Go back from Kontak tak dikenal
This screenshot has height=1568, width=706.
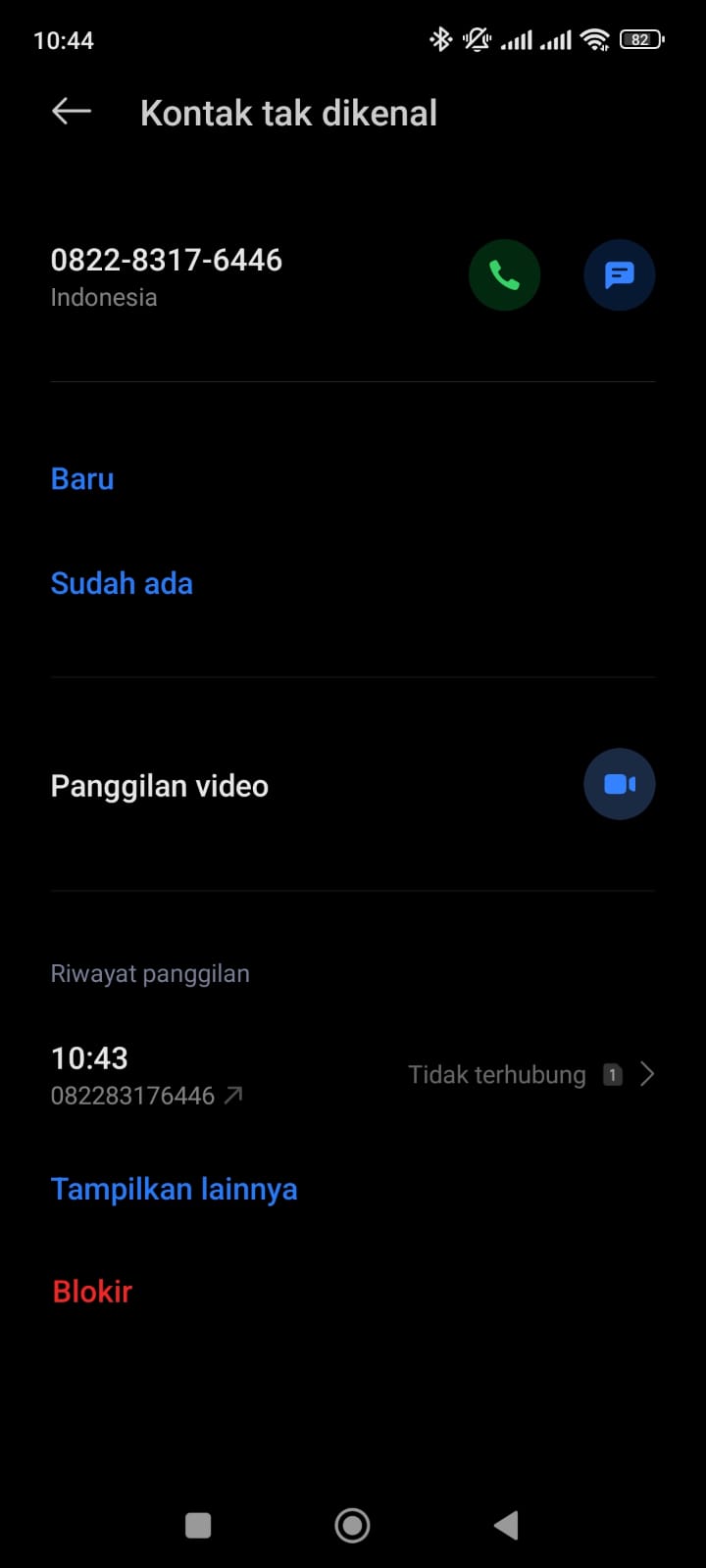(72, 112)
